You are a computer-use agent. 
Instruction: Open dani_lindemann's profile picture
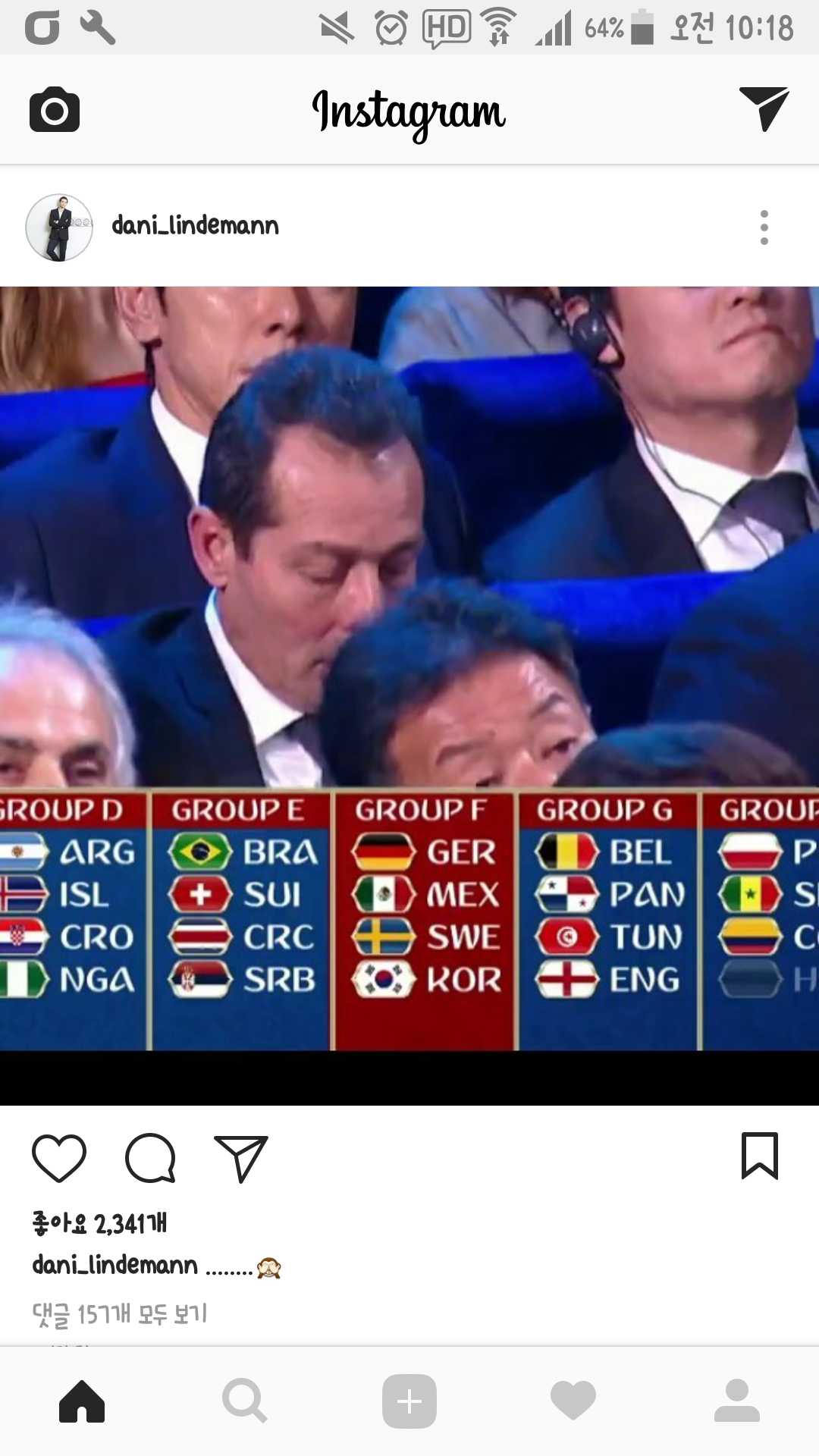(x=59, y=227)
